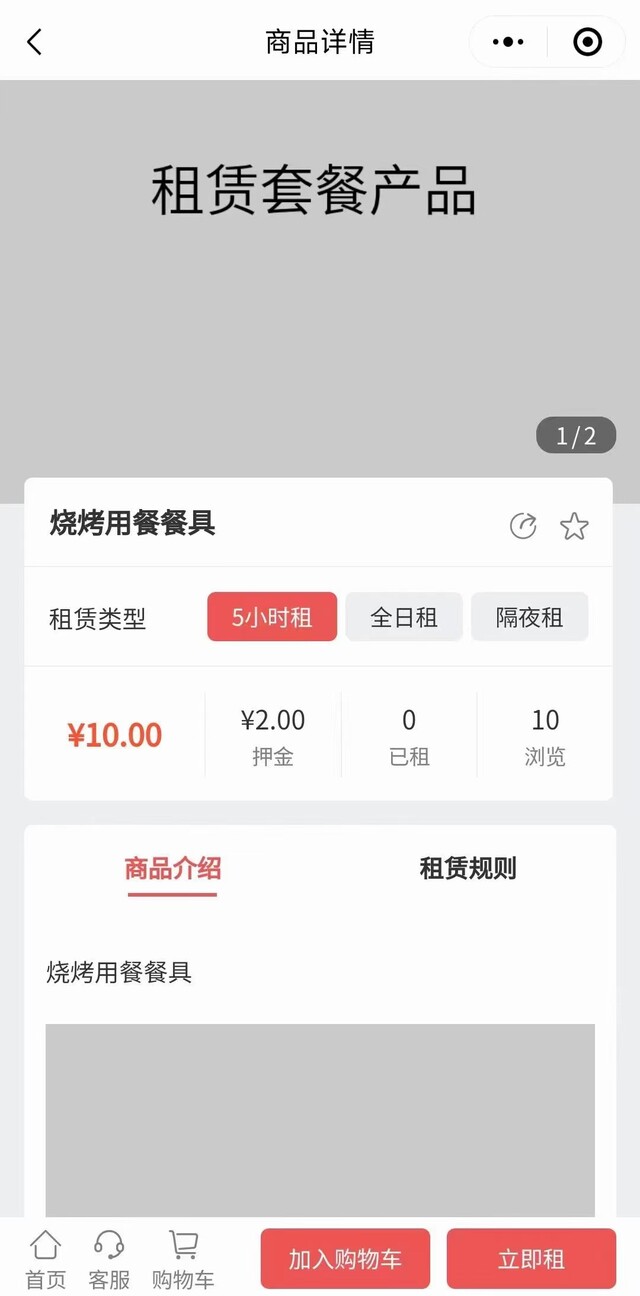Go to 首页 home
Image resolution: width=640 pixels, height=1296 pixels.
coord(45,1259)
